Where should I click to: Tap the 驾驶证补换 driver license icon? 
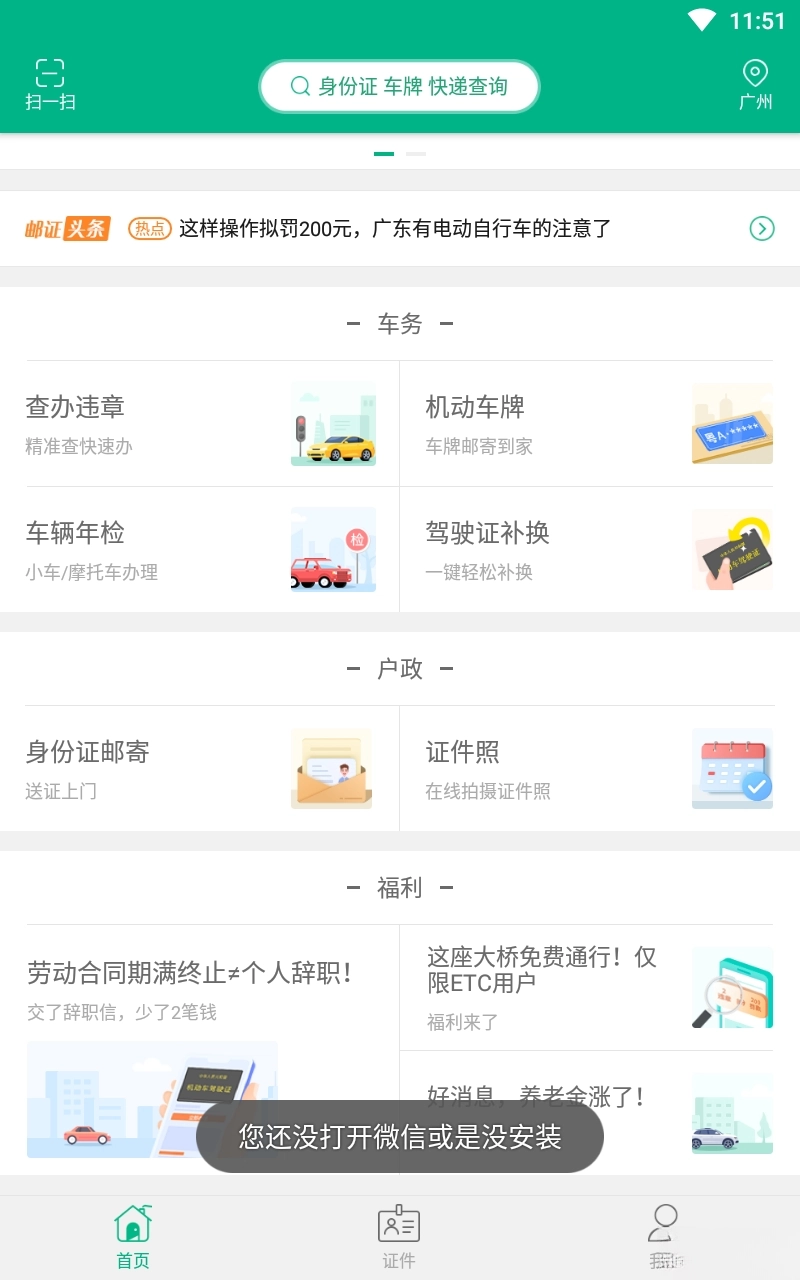pyautogui.click(x=733, y=550)
